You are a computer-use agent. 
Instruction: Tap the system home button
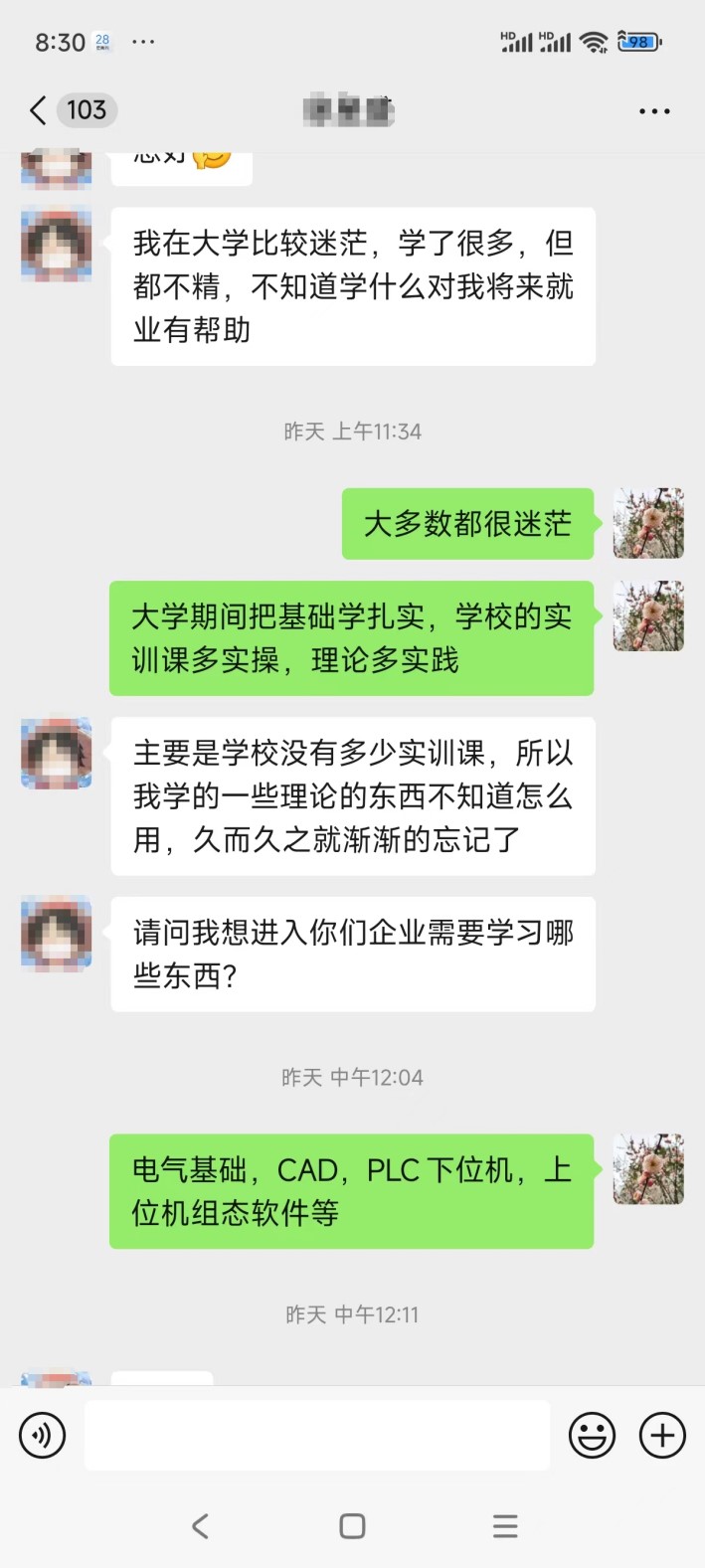pyautogui.click(x=352, y=1526)
